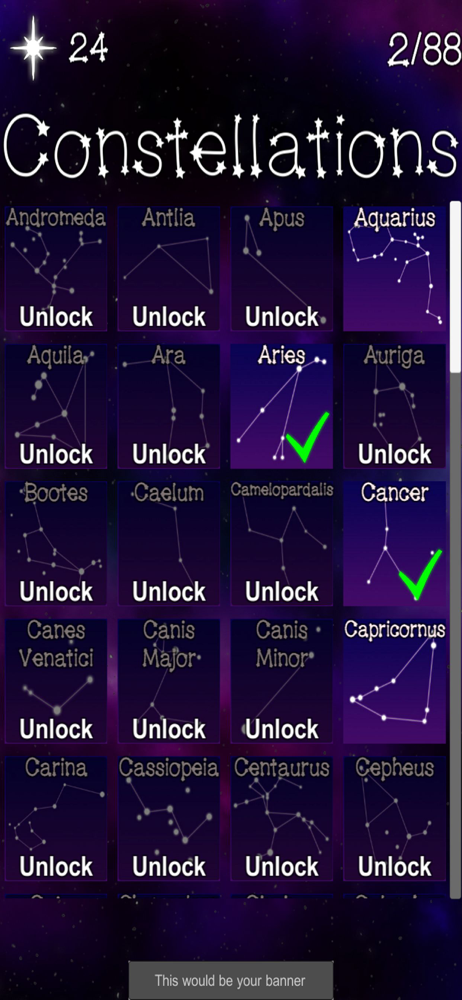Unlock the Andromeda constellation
The width and height of the screenshot is (462, 1000).
tap(56, 268)
